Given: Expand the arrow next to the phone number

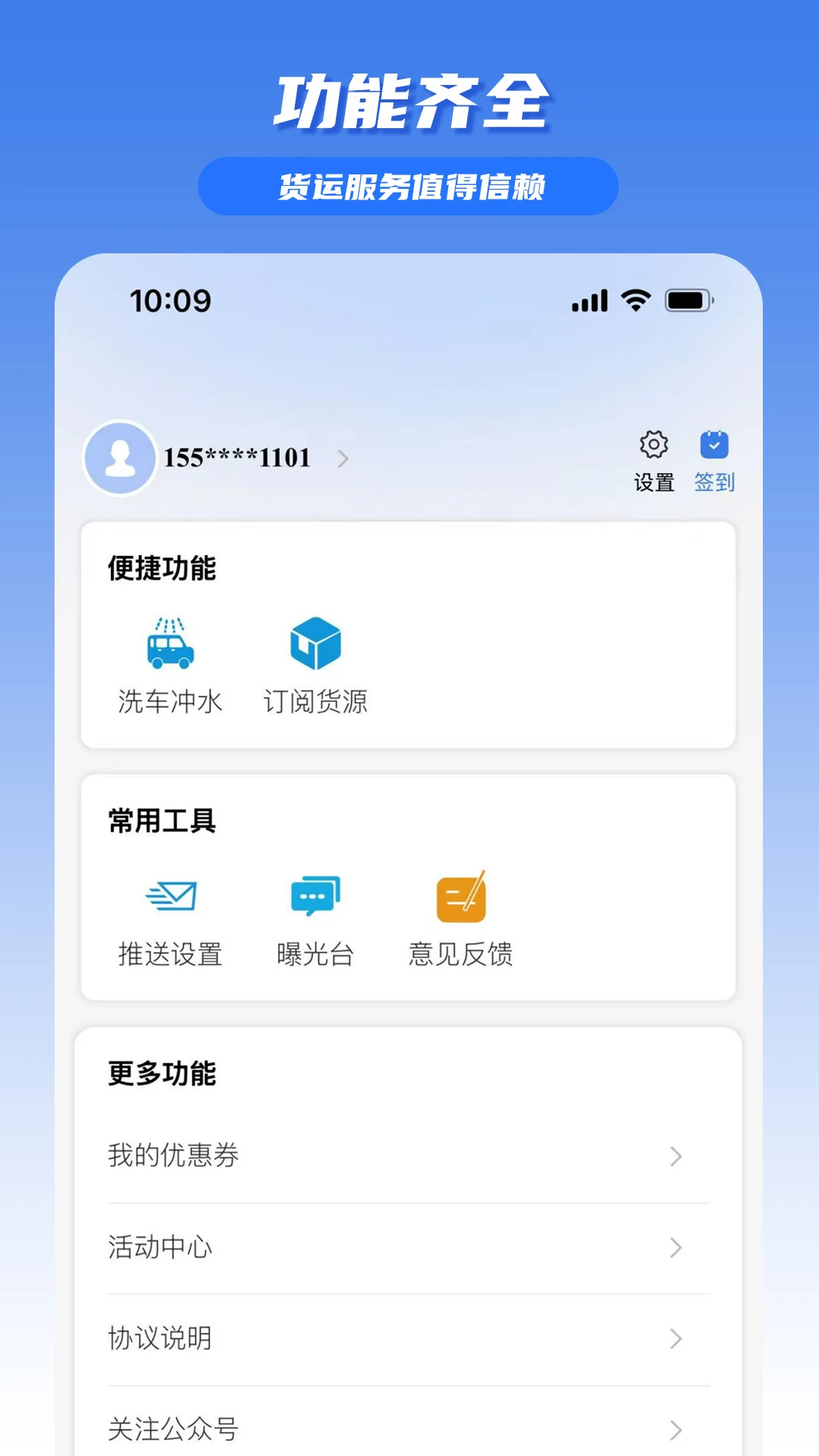Looking at the screenshot, I should pyautogui.click(x=345, y=459).
